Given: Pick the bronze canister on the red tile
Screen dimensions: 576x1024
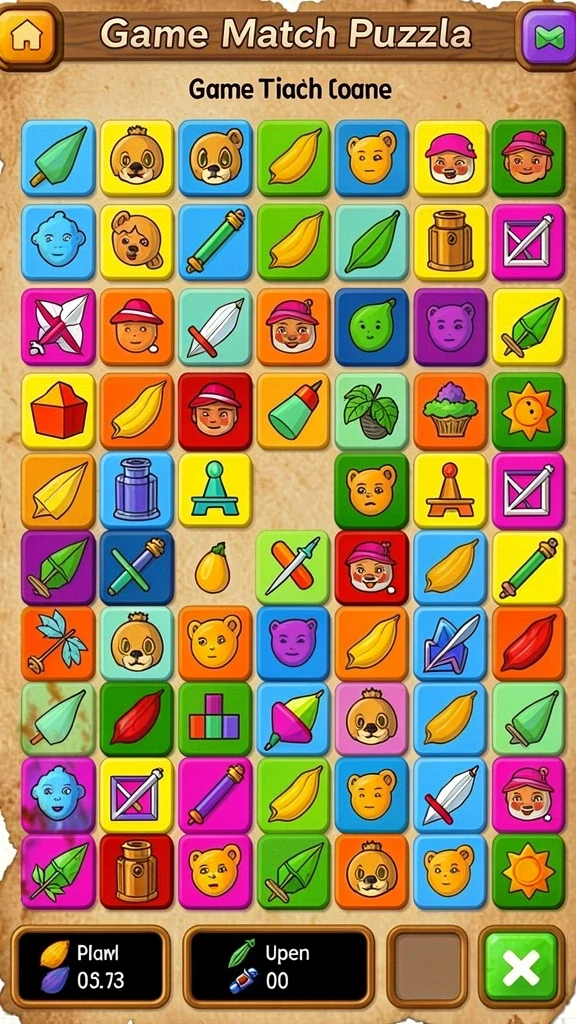Looking at the screenshot, I should (x=136, y=871).
